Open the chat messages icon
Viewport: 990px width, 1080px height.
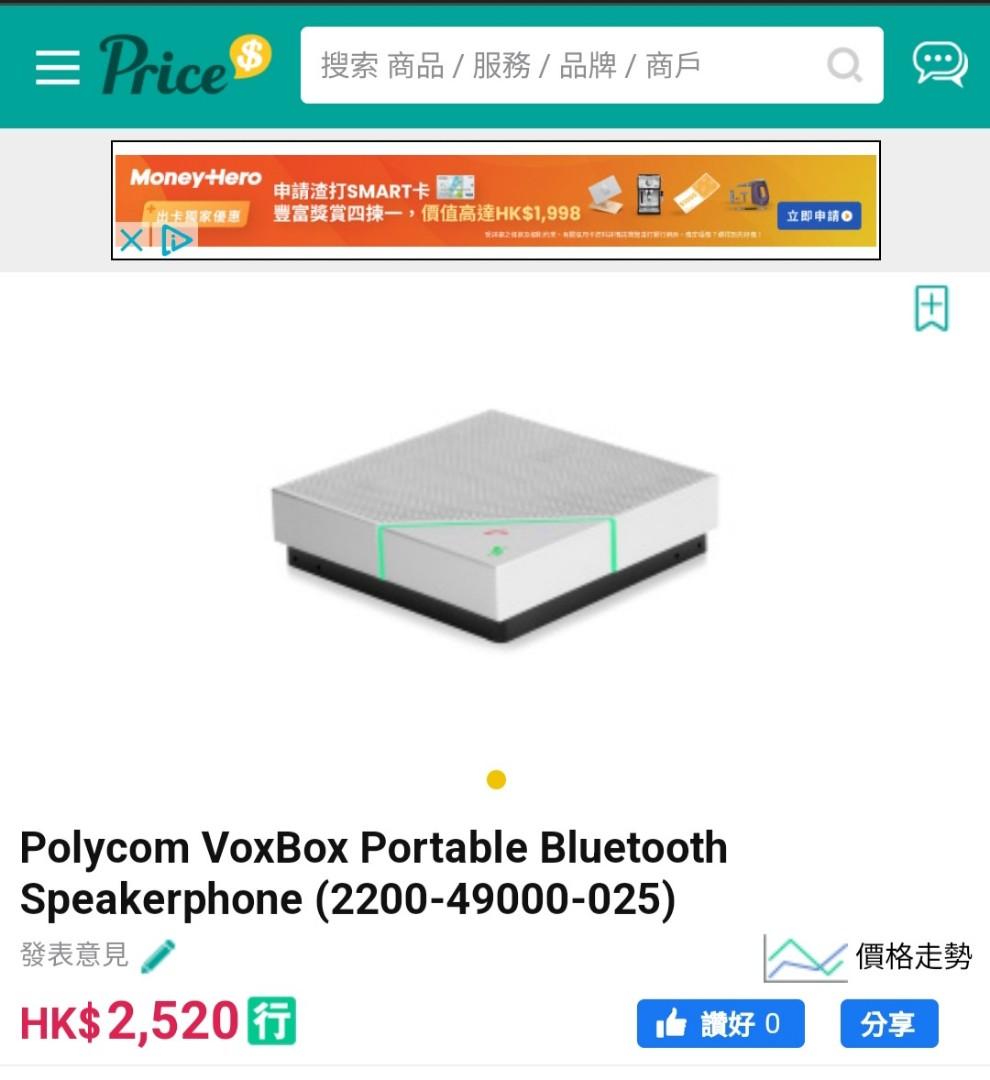click(x=939, y=64)
